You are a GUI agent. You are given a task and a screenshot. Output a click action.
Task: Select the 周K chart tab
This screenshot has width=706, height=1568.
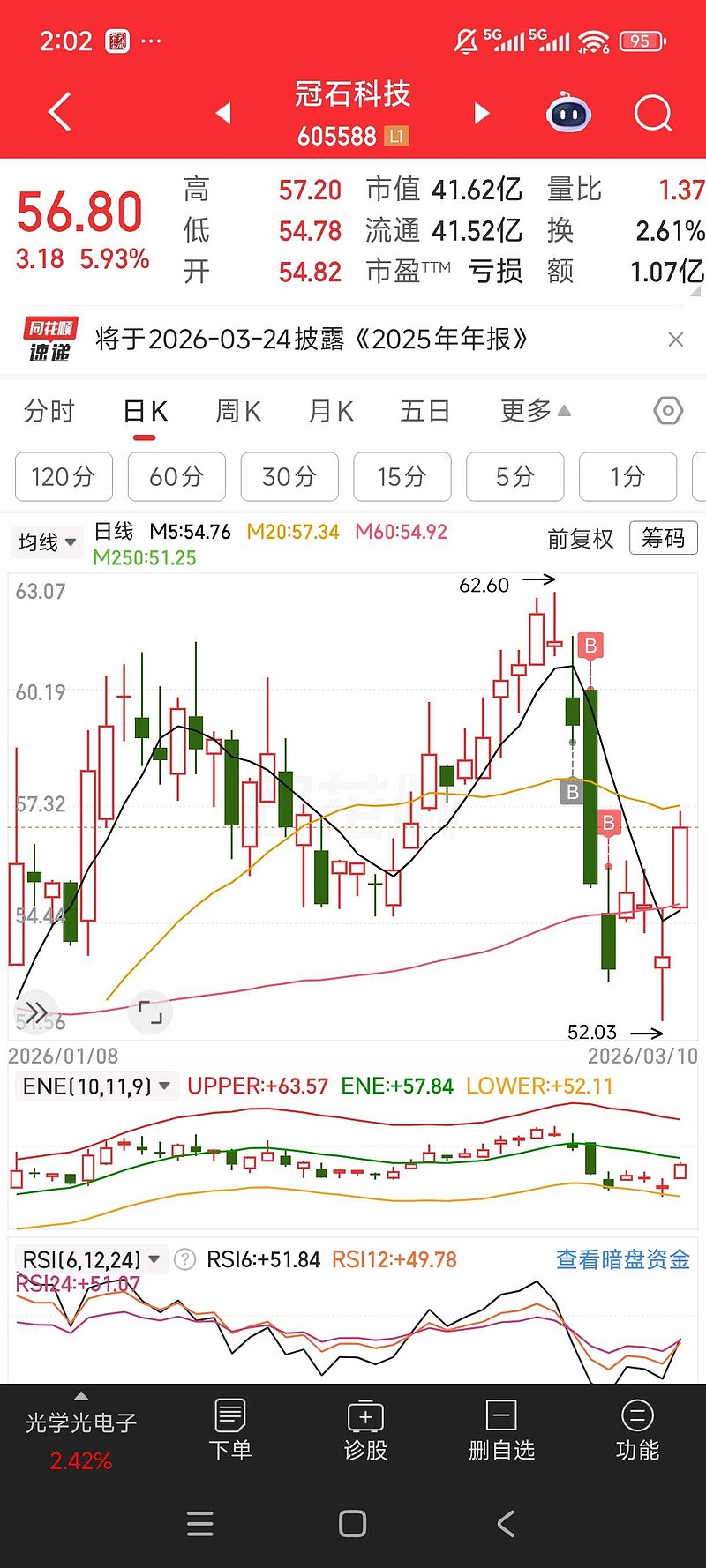[x=238, y=411]
